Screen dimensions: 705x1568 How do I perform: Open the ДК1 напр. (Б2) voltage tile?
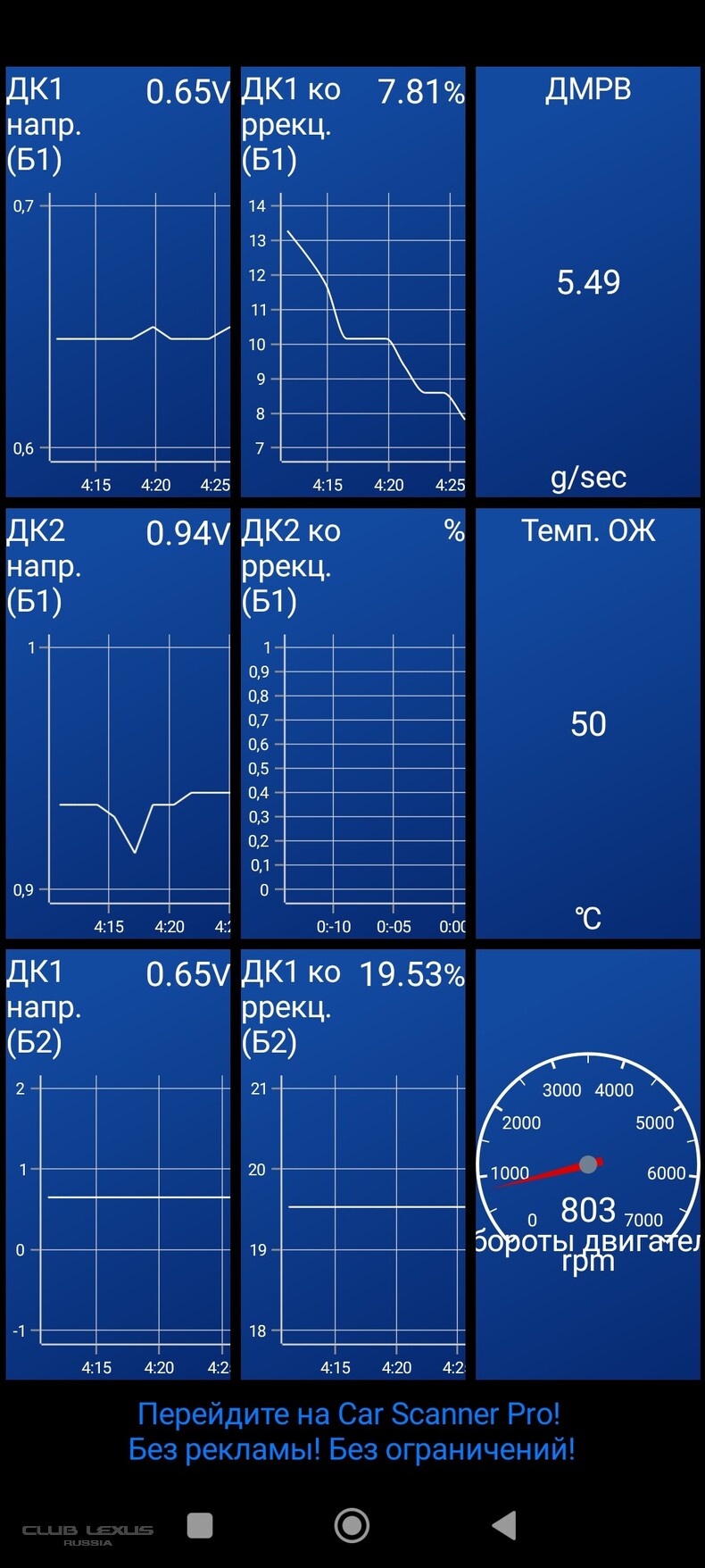click(x=118, y=1163)
